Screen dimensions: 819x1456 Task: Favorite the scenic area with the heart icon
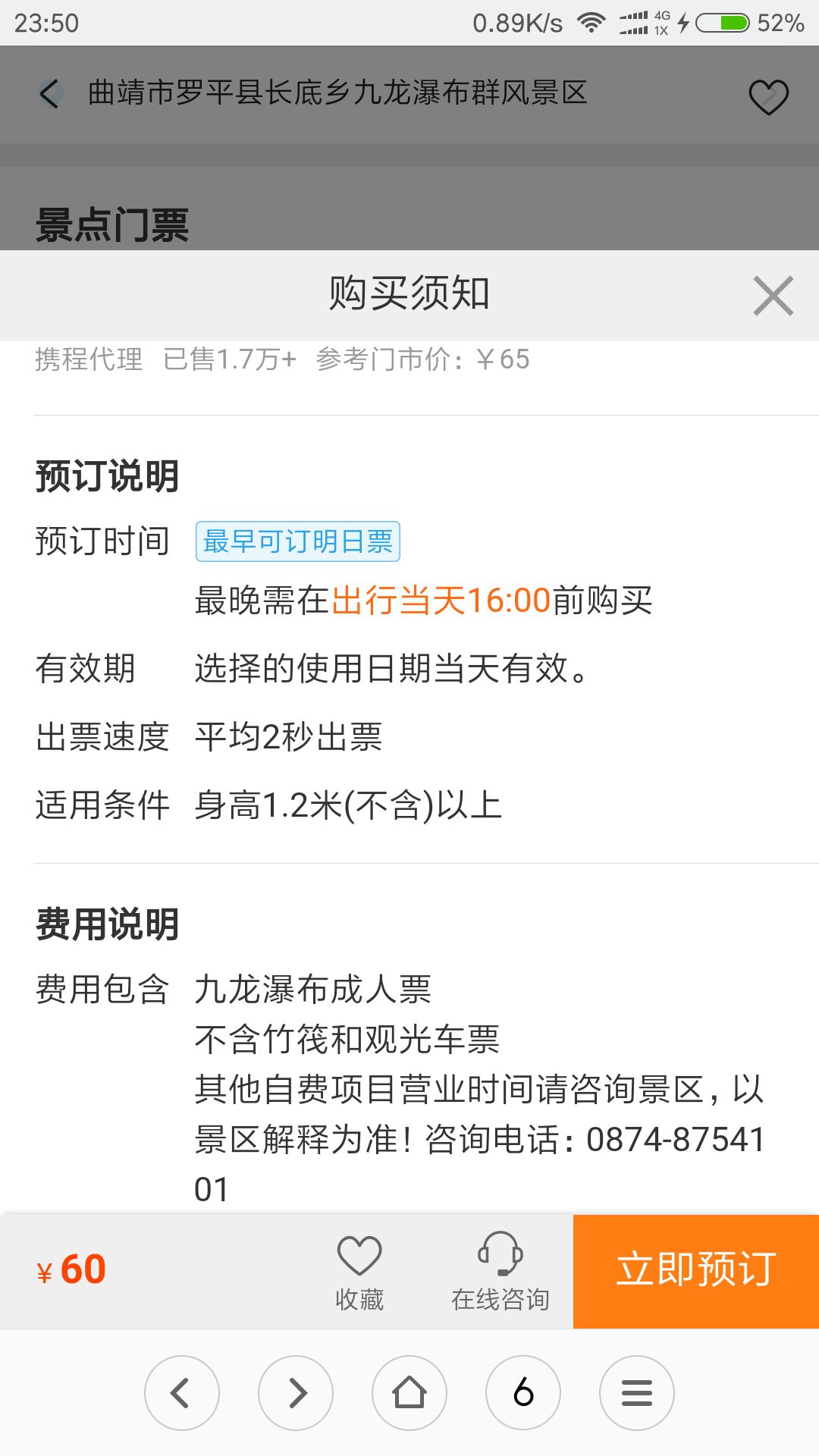point(768,97)
